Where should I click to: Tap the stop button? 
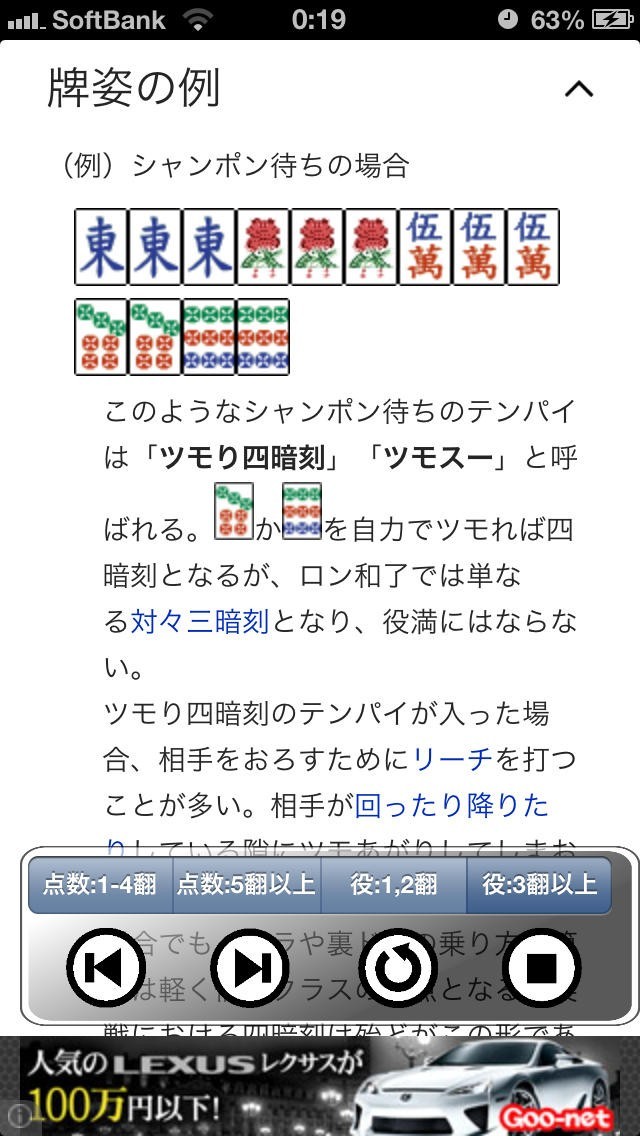pyautogui.click(x=541, y=967)
